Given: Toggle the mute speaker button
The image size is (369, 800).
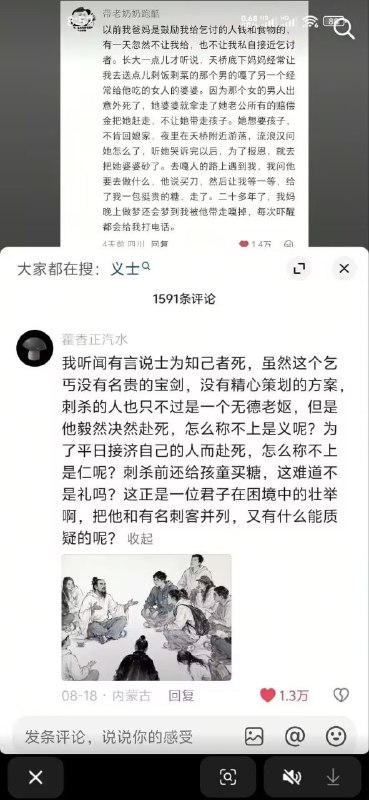Looking at the screenshot, I should (291, 778).
